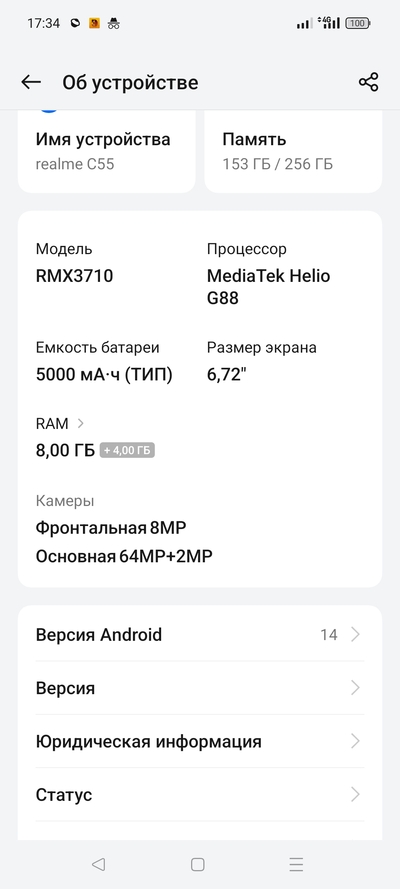Image resolution: width=400 pixels, height=889 pixels.
Task: Open Версия Android row
Action: [200, 634]
